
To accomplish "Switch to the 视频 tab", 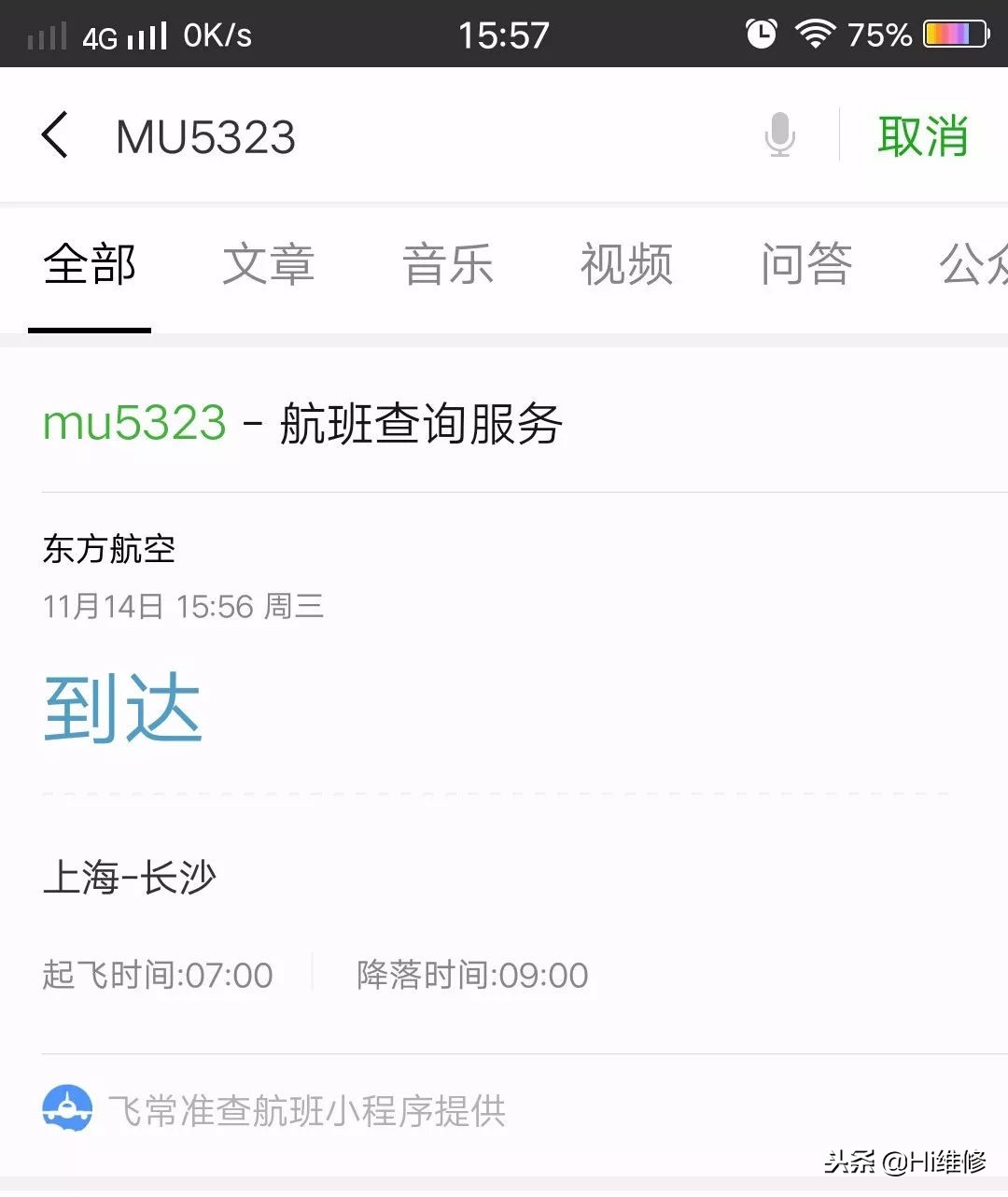I will [x=626, y=268].
